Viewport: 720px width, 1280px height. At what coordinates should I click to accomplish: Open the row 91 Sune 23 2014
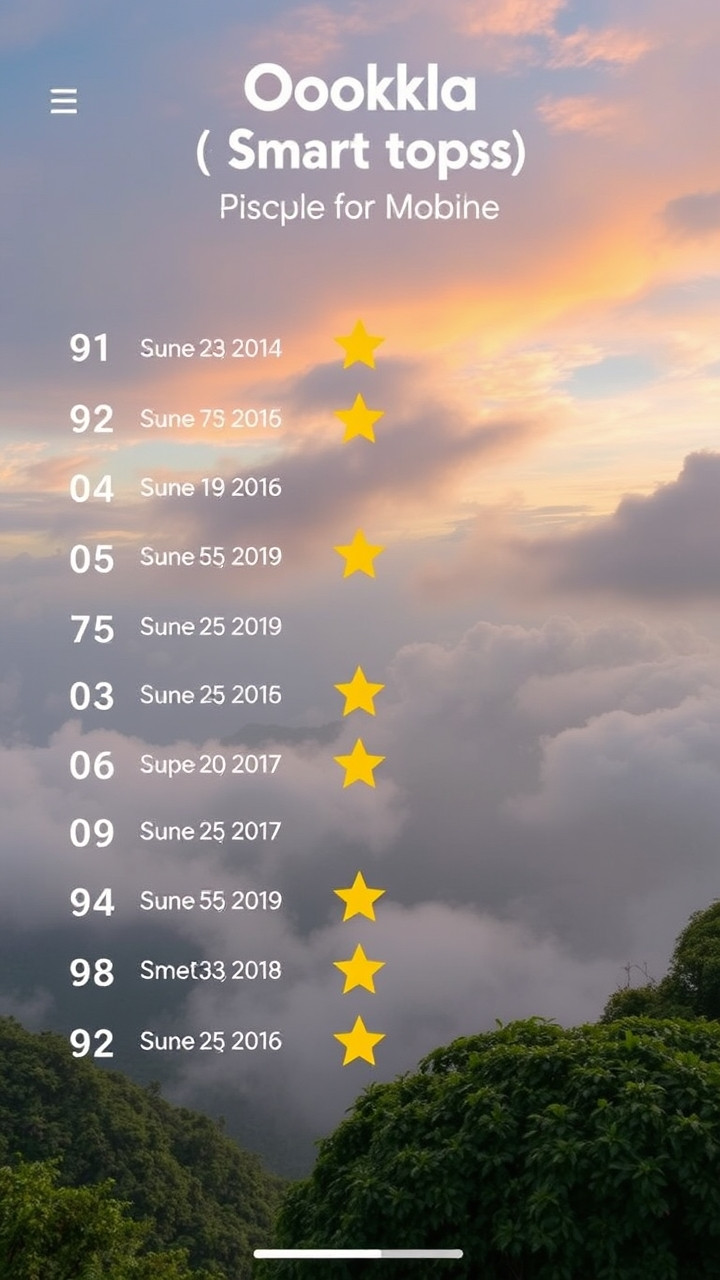coord(227,347)
